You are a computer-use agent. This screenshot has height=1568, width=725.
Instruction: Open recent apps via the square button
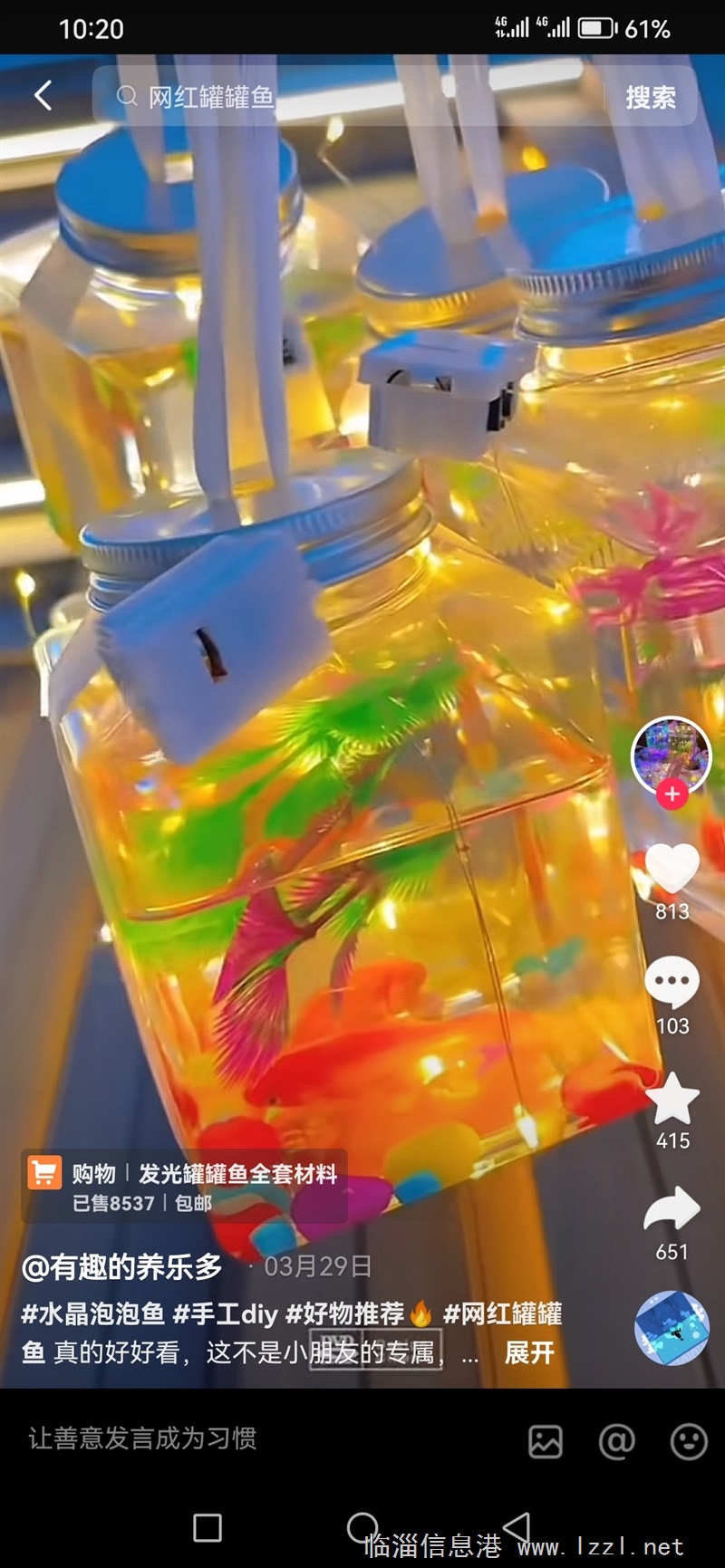(208, 1527)
